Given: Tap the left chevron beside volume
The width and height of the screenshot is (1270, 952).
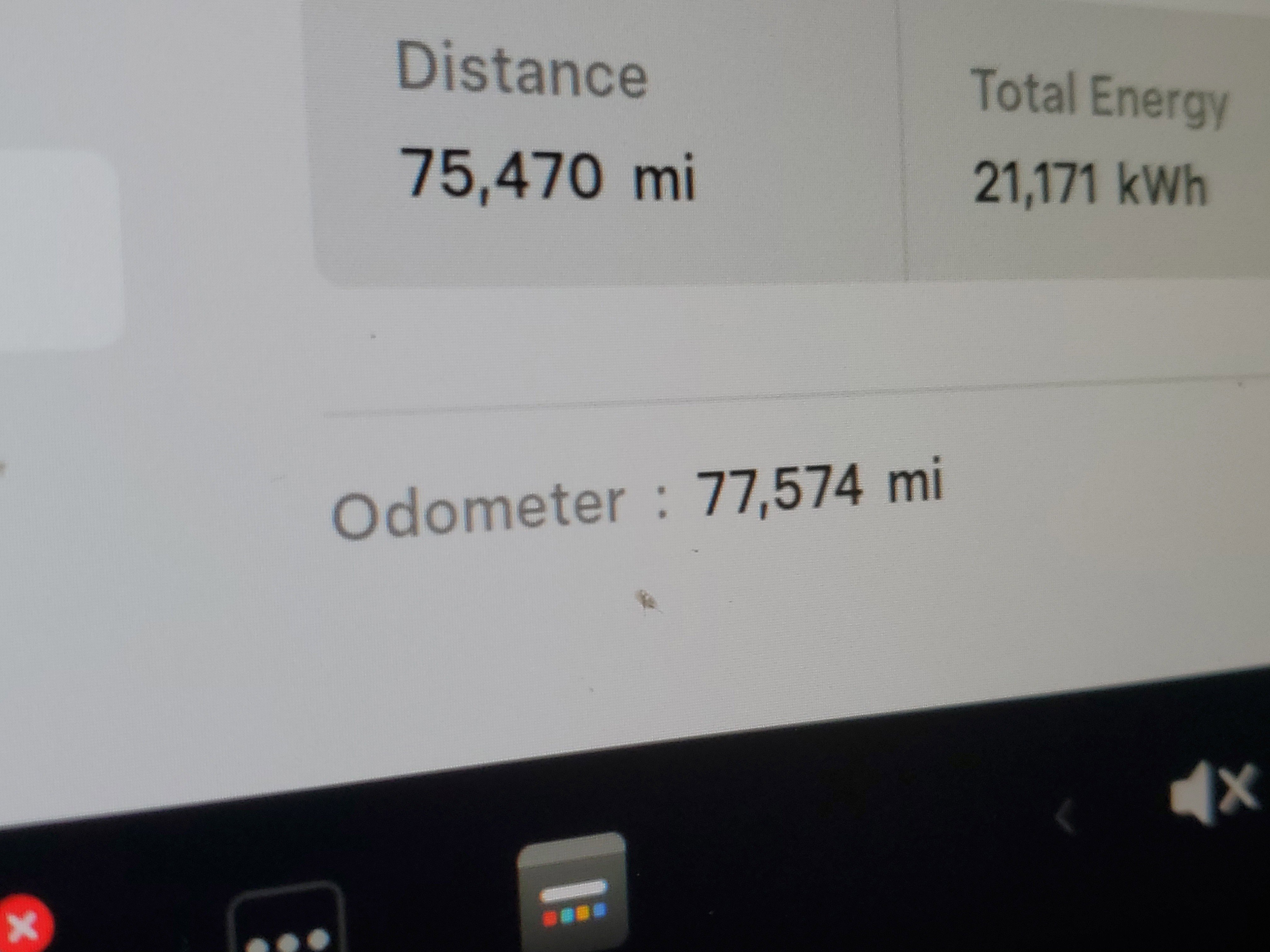Looking at the screenshot, I should 1065,816.
